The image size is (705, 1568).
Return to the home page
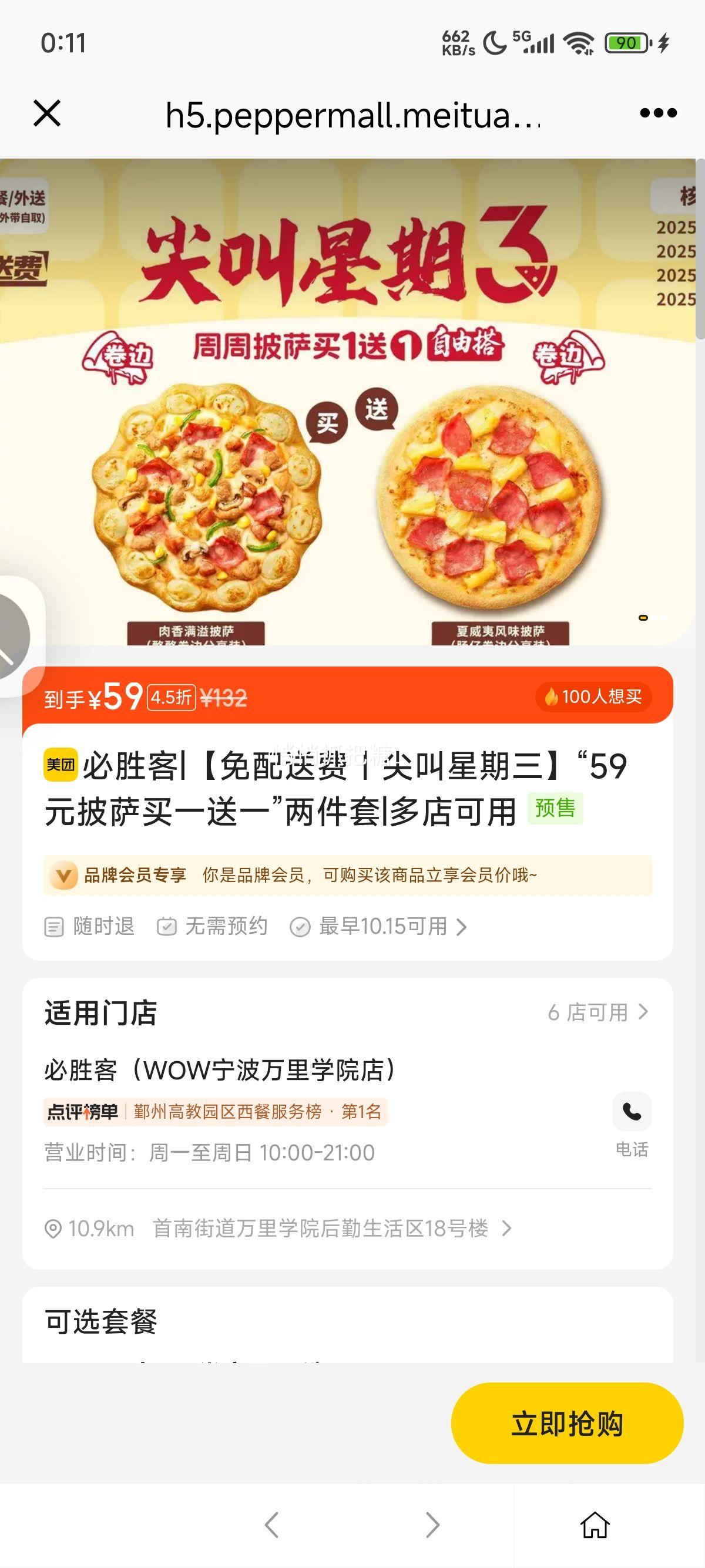pos(595,1525)
